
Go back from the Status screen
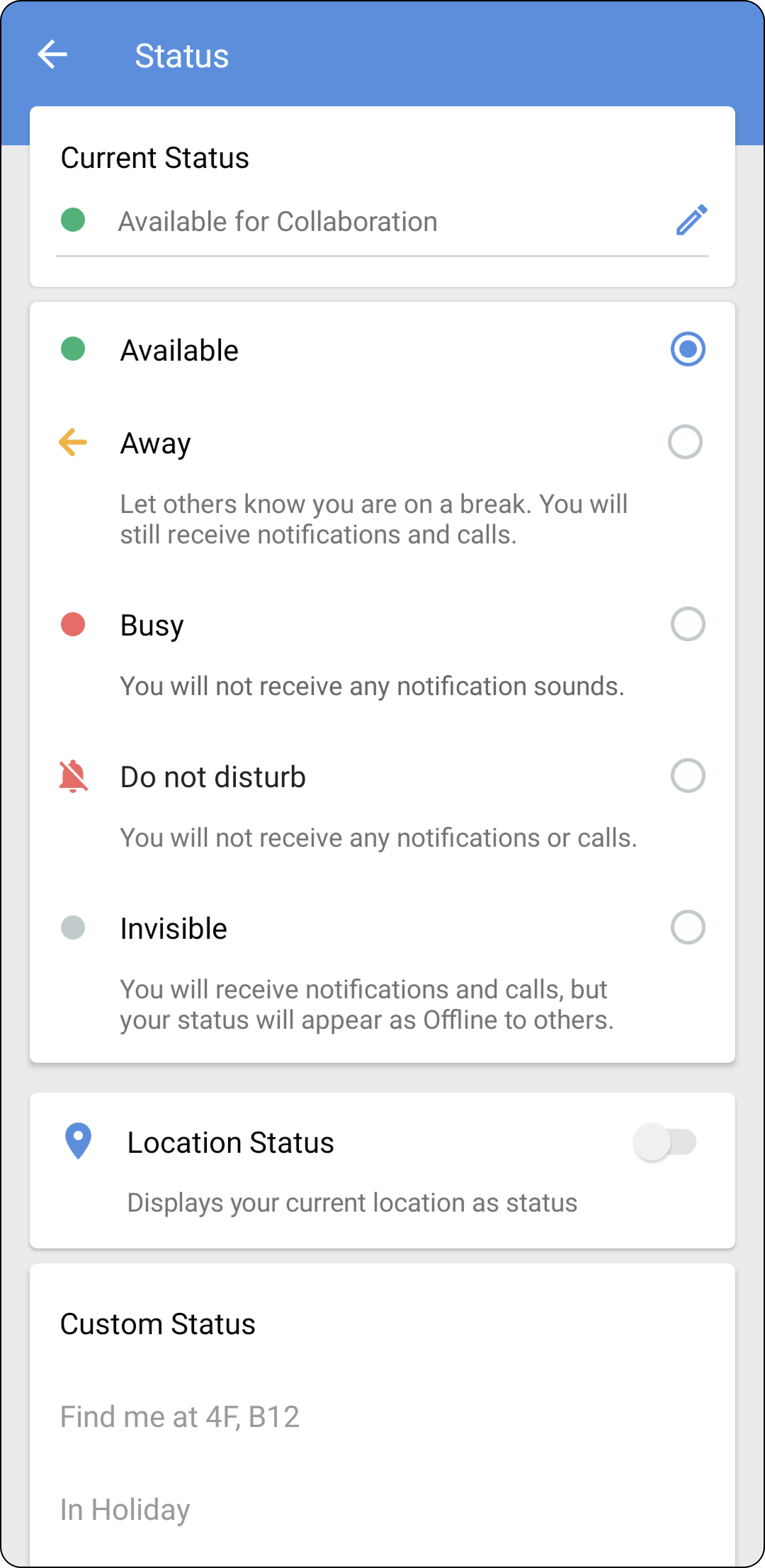point(52,55)
